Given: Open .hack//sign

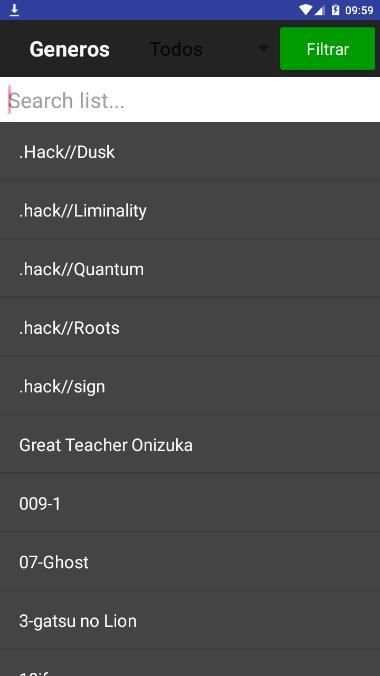Looking at the screenshot, I should point(190,387).
